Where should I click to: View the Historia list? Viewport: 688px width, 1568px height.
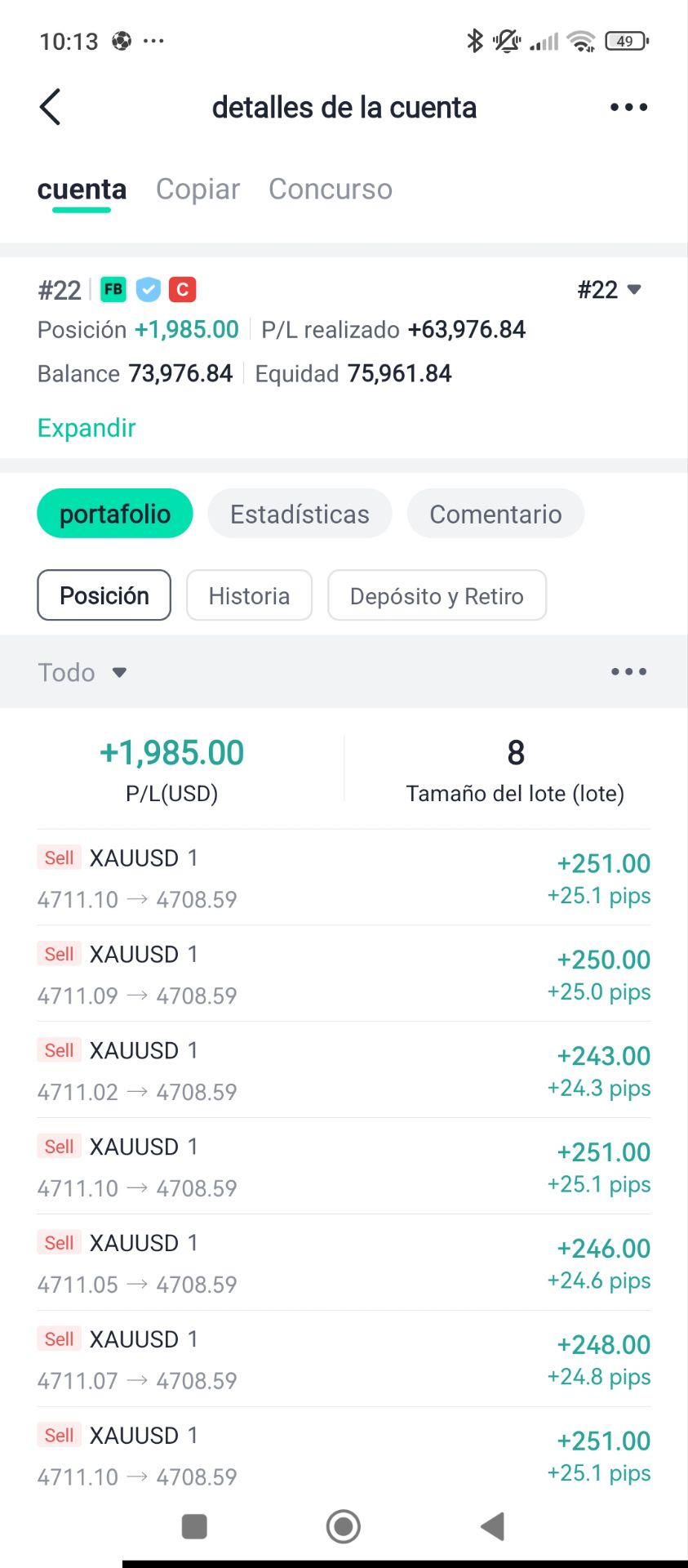(249, 595)
